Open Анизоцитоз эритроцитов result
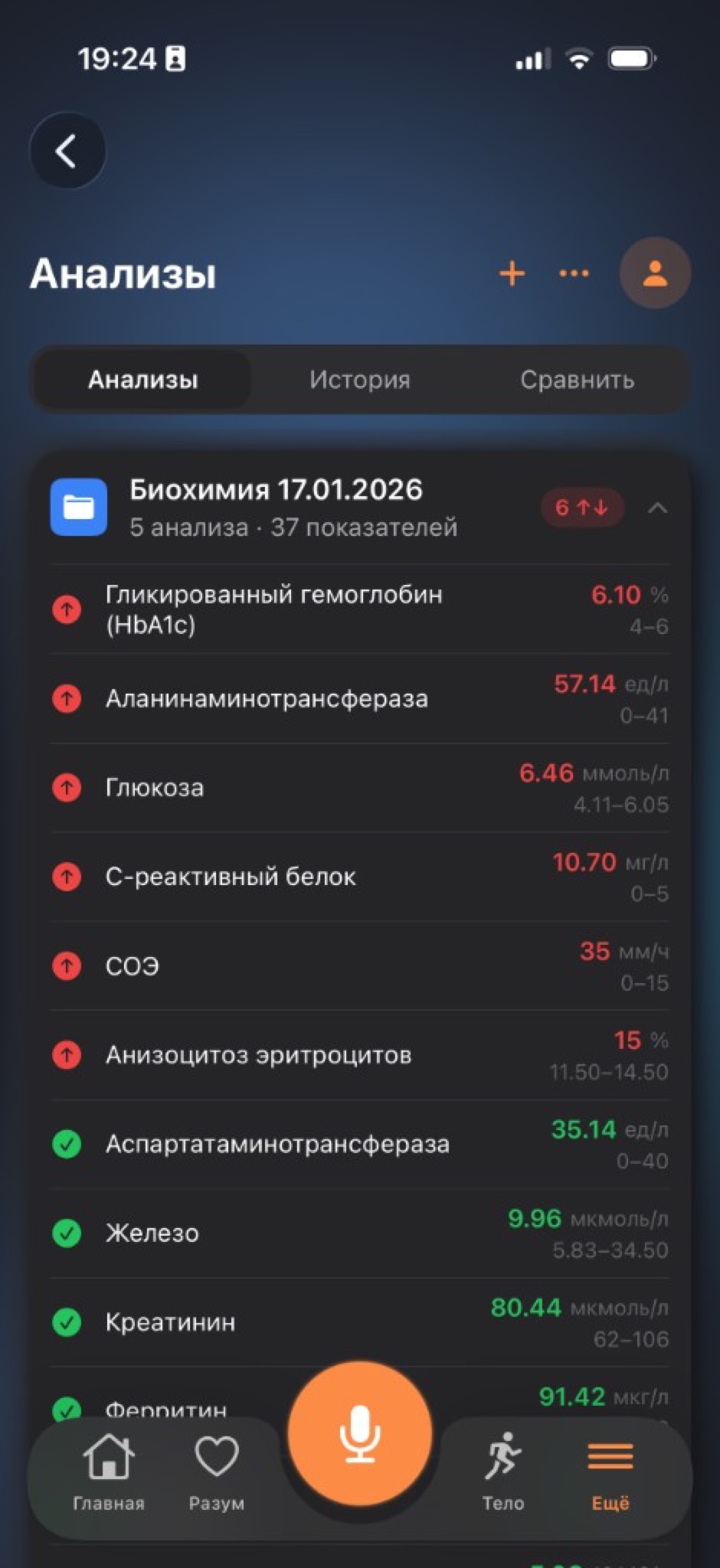Screen dimensions: 720x1568 tap(359, 1055)
